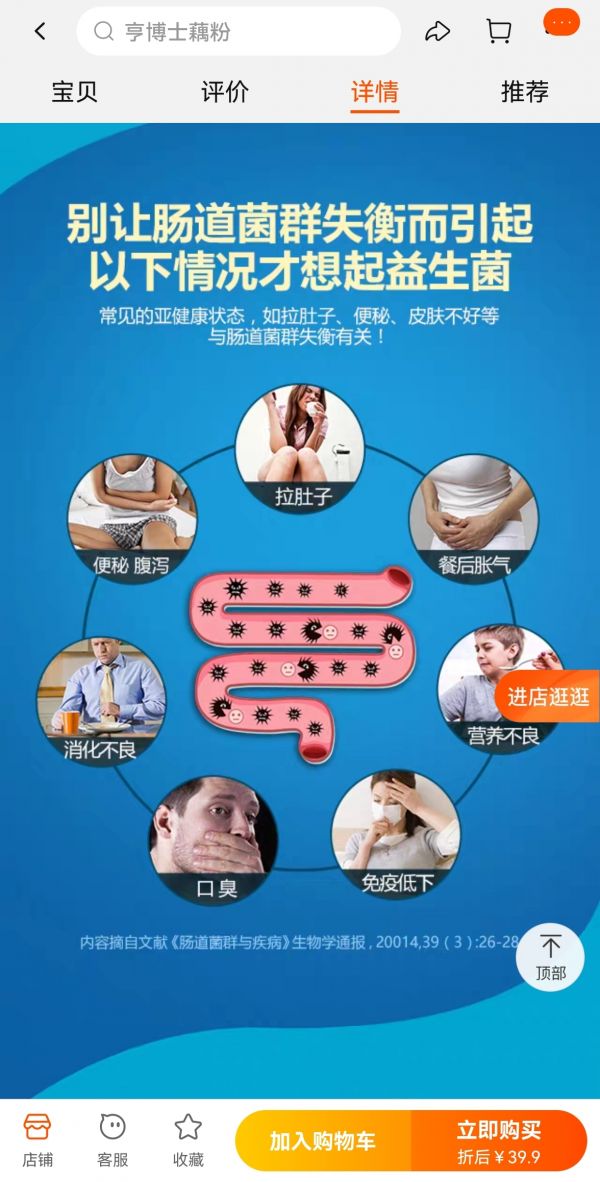The image size is (600, 1182).
Task: Contact 客服 customer service
Action: [x=112, y=1141]
